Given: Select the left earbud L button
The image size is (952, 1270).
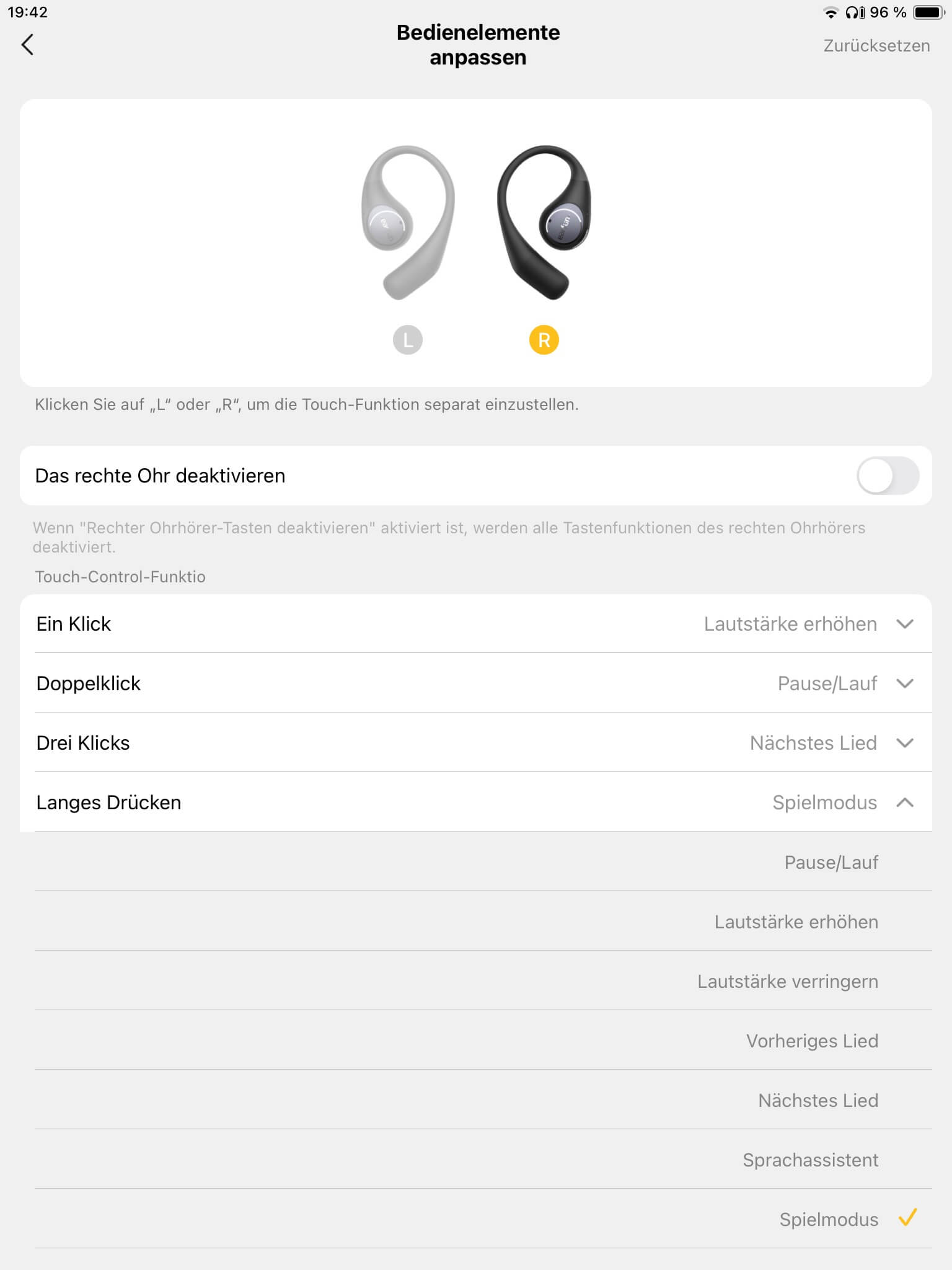Looking at the screenshot, I should (x=407, y=340).
